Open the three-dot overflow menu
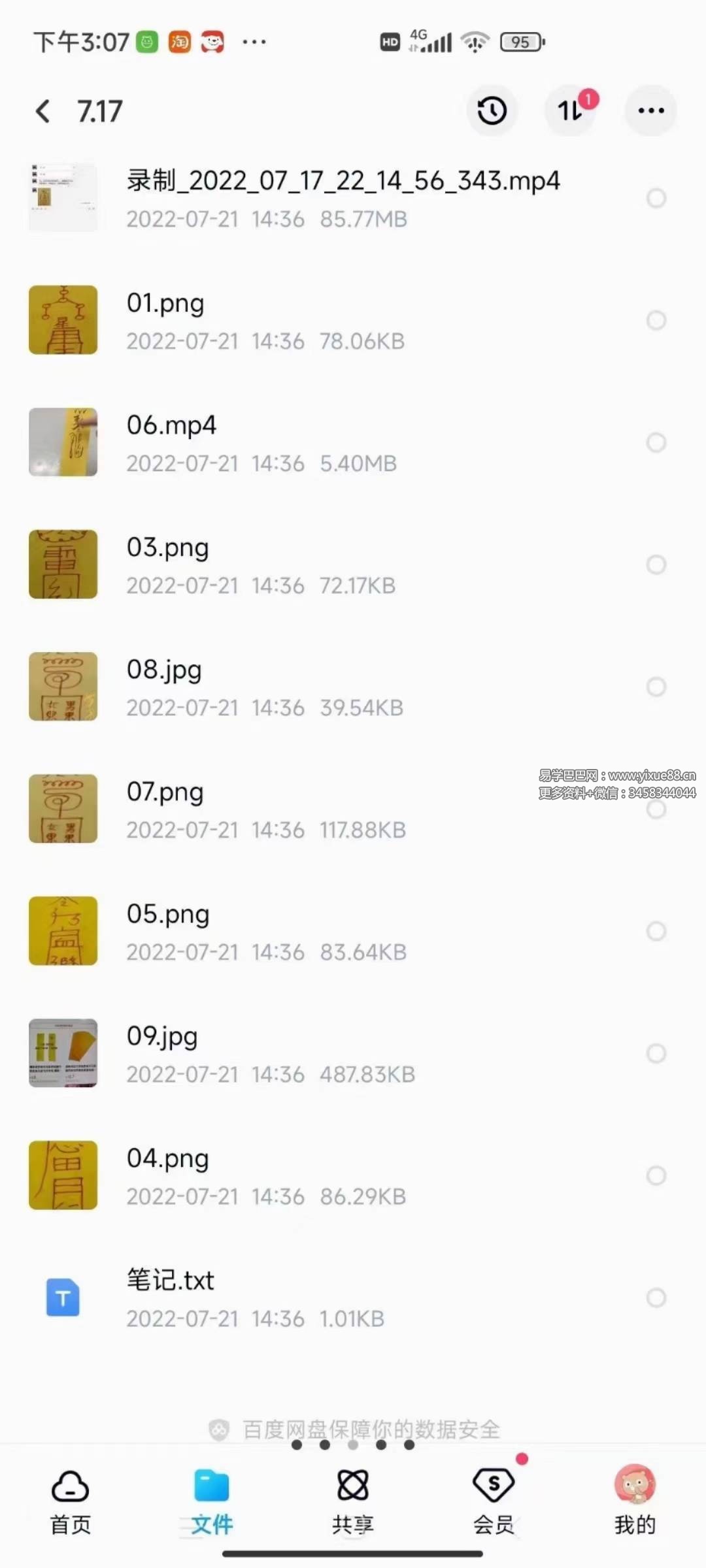 [650, 110]
